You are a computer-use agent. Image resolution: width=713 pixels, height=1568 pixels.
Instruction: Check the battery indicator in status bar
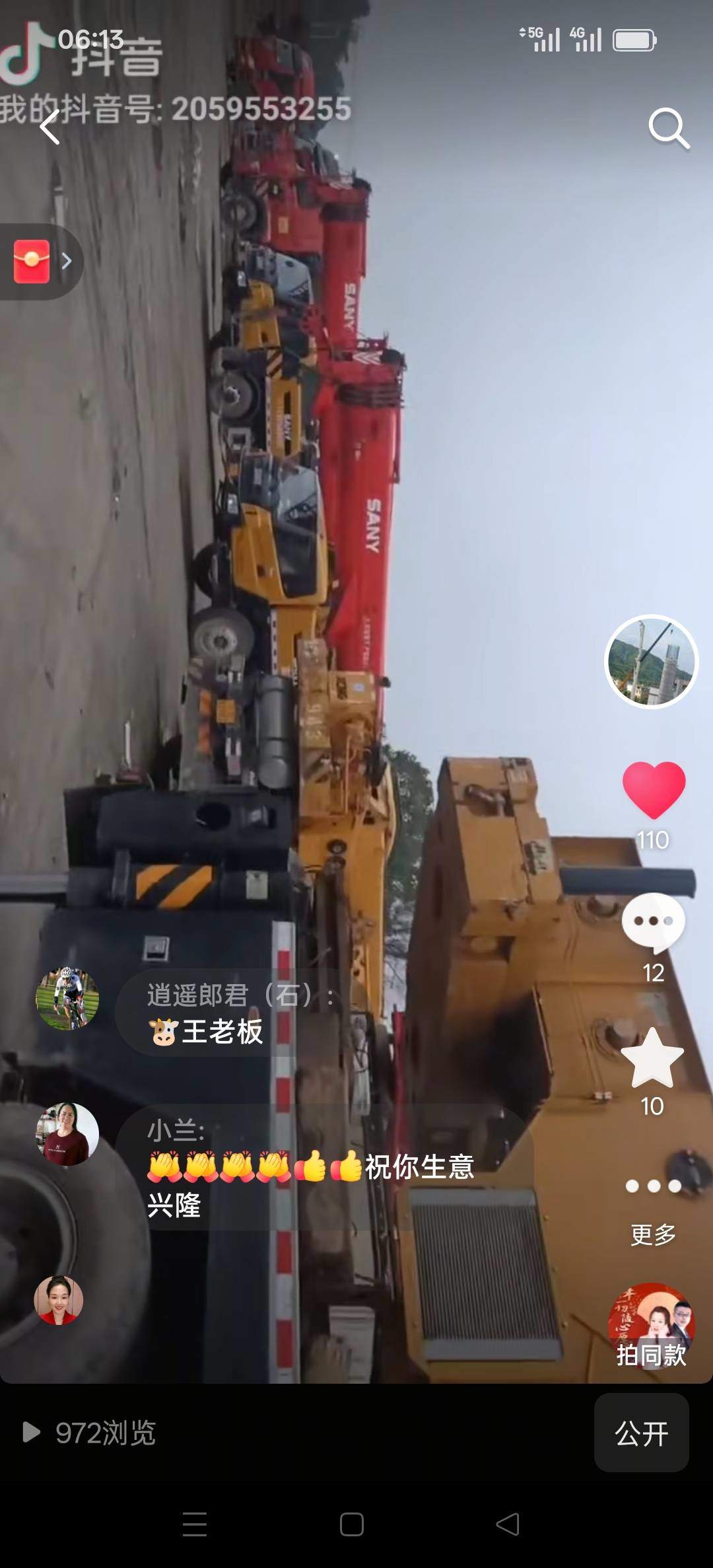tap(634, 41)
